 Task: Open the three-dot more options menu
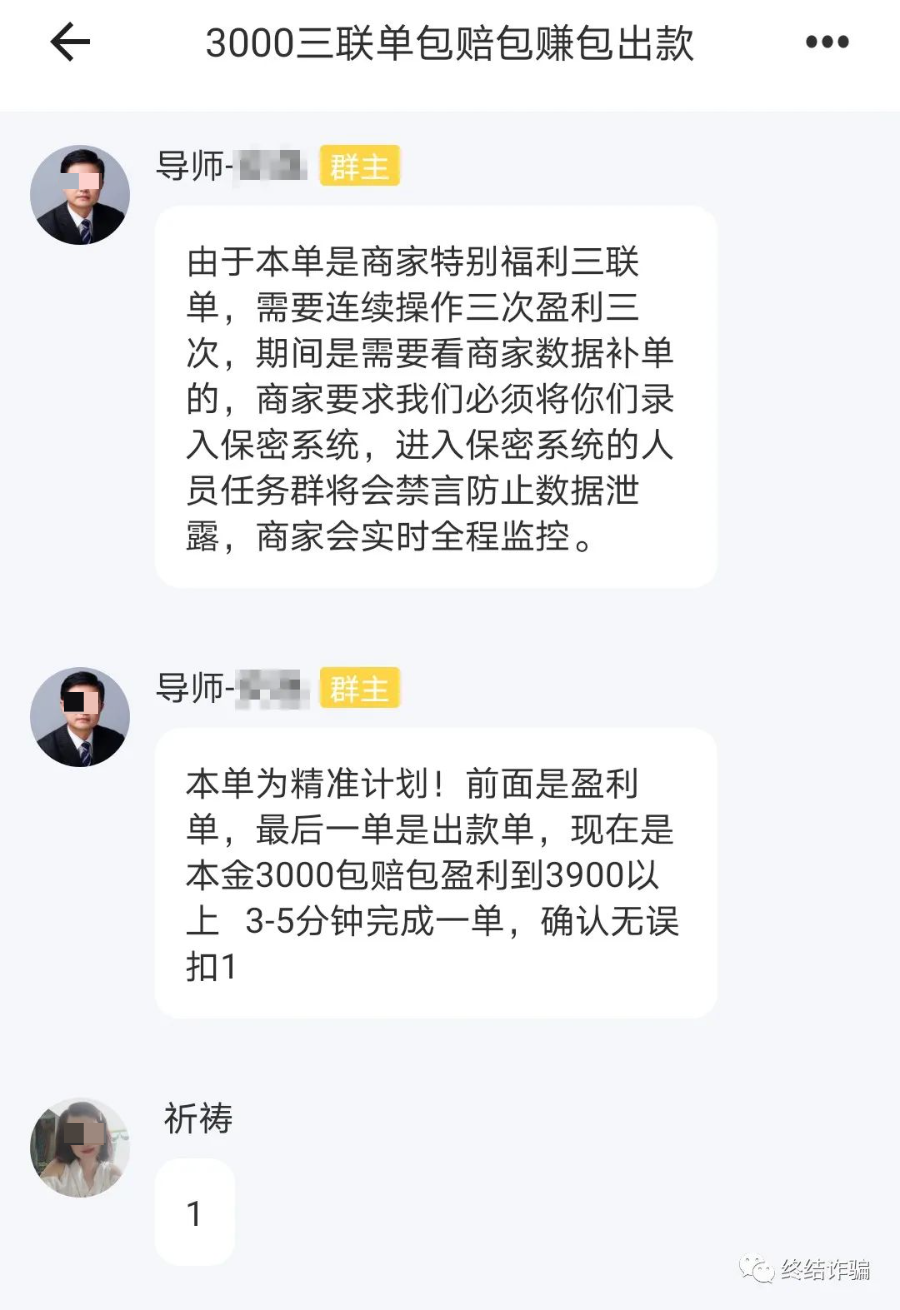coord(827,43)
